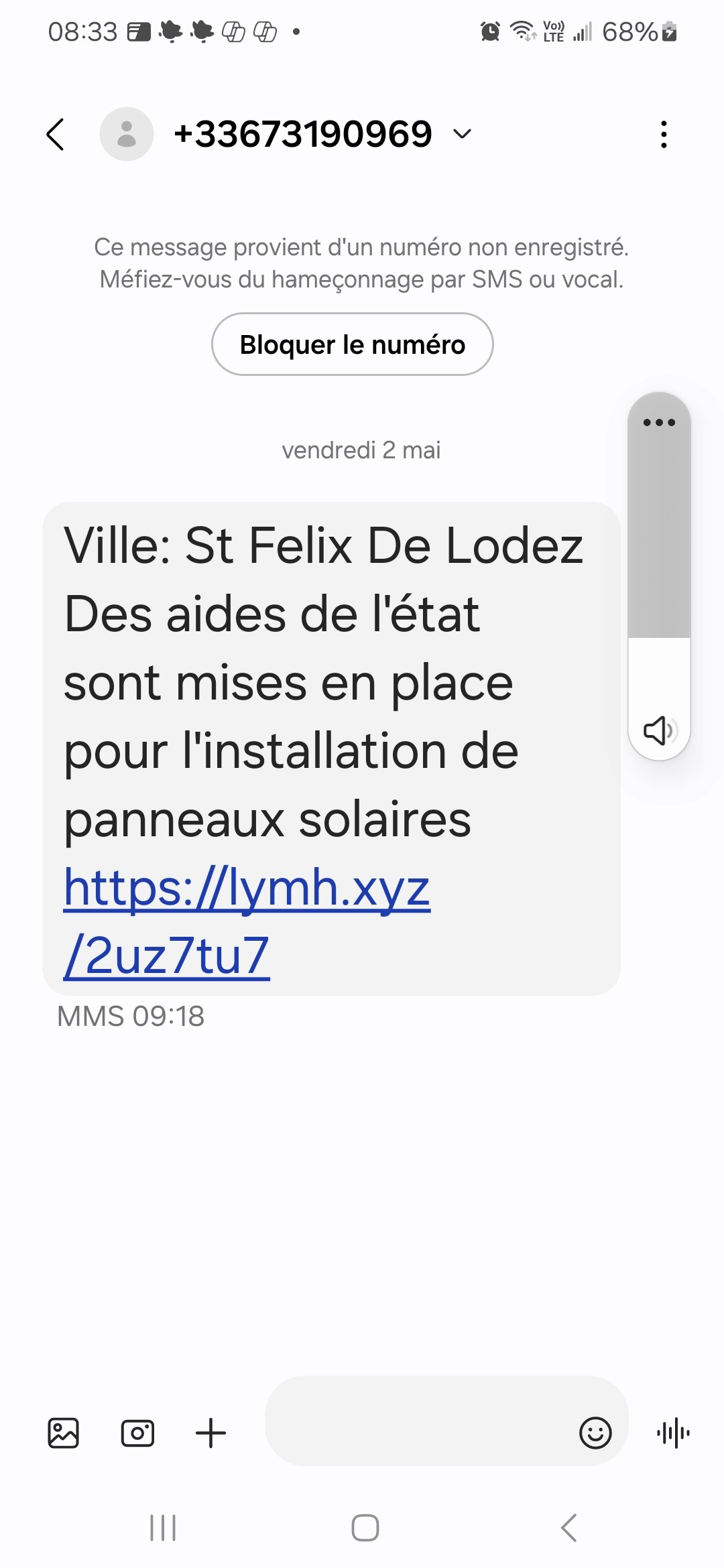Record a voice message
The image size is (724, 1568).
[x=674, y=1433]
